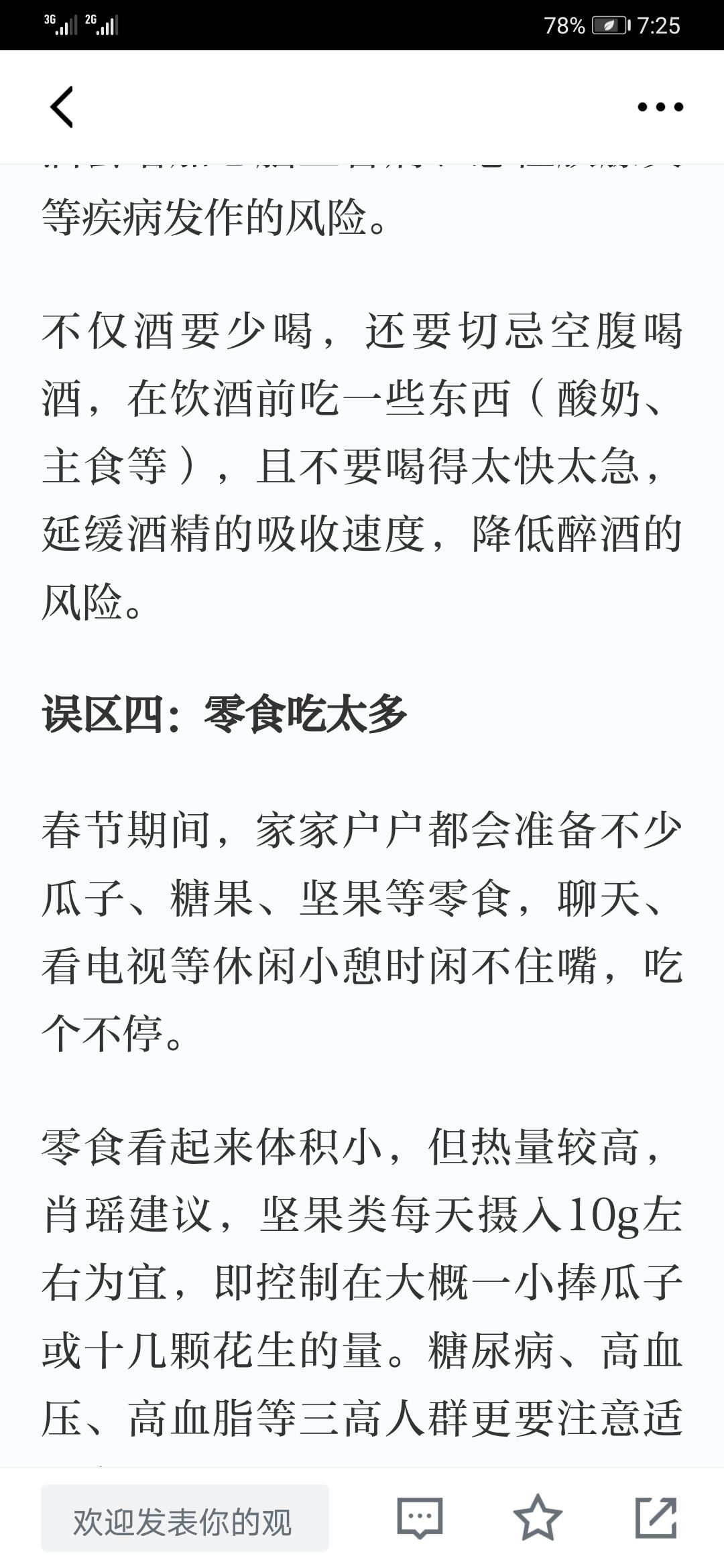Screen dimensions: 724x1568
Task: Go back using the top-left arrow
Action: click(62, 107)
